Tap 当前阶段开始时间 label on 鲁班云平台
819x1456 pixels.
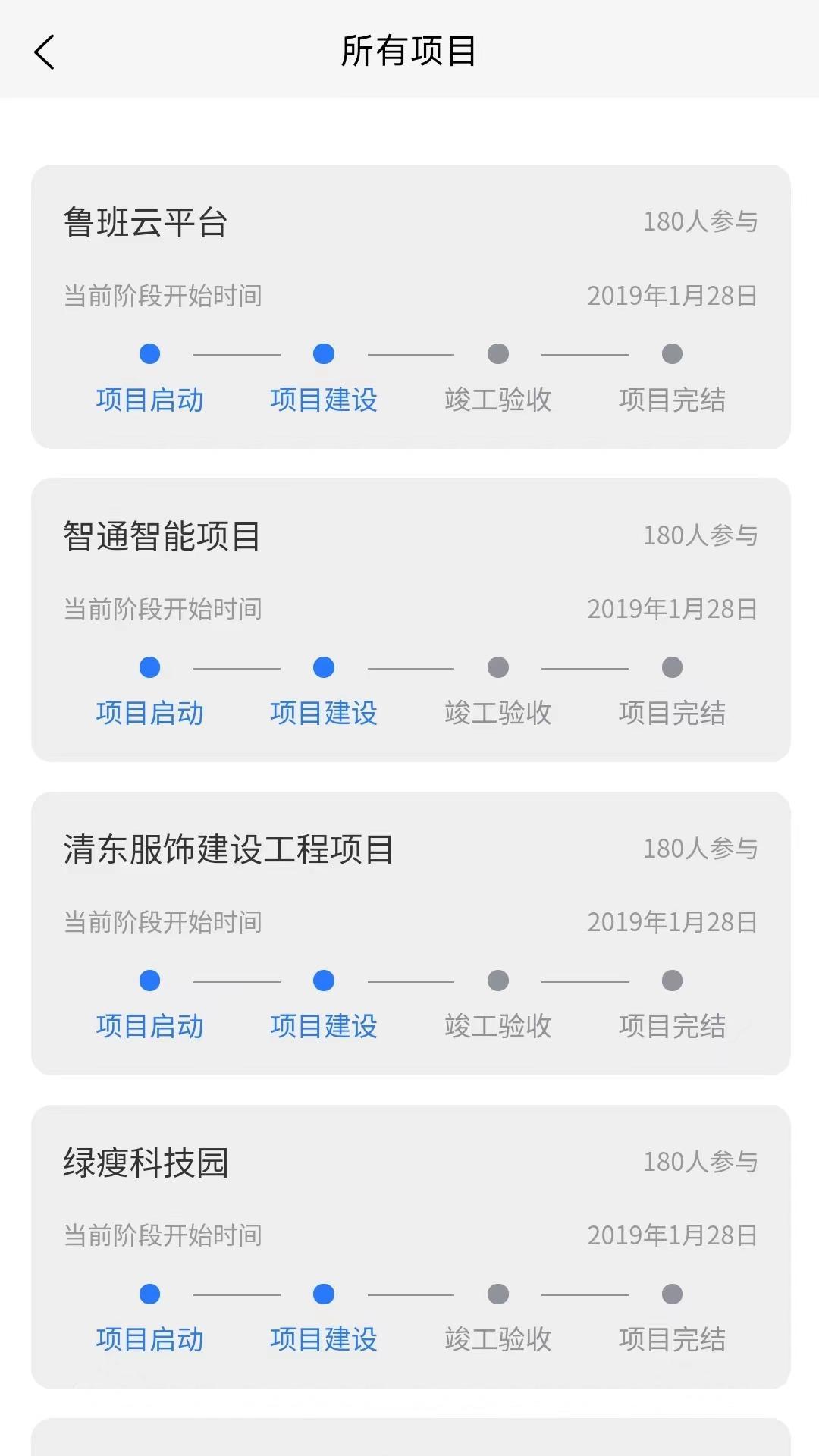(x=162, y=297)
